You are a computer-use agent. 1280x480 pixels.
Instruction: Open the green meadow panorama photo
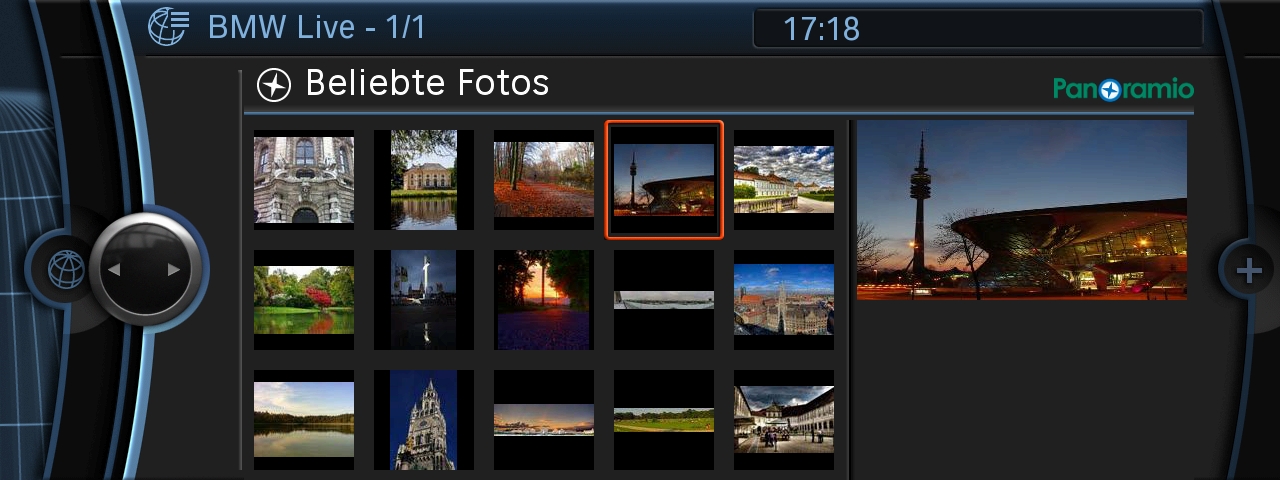click(664, 420)
